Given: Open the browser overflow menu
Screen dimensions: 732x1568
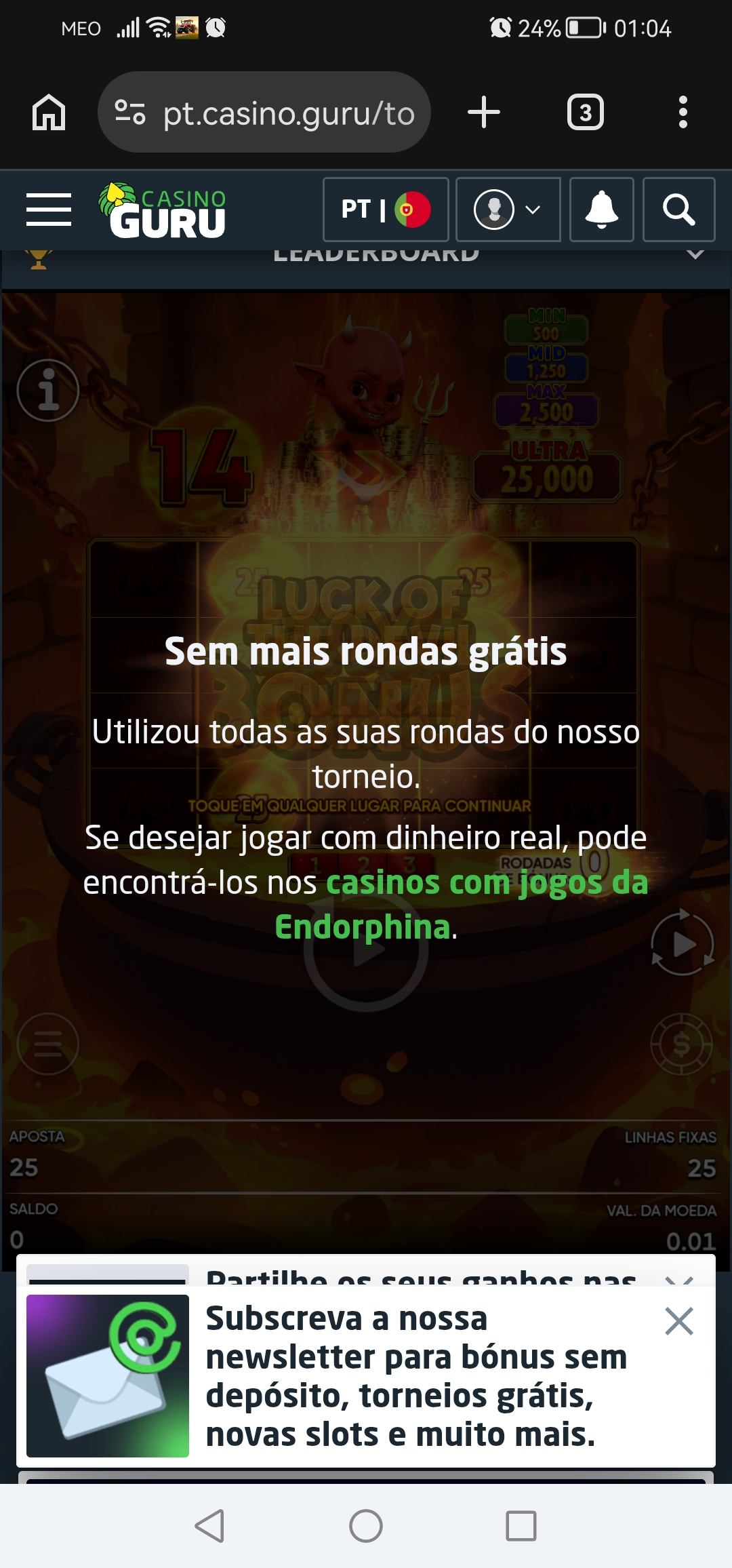Looking at the screenshot, I should [683, 113].
